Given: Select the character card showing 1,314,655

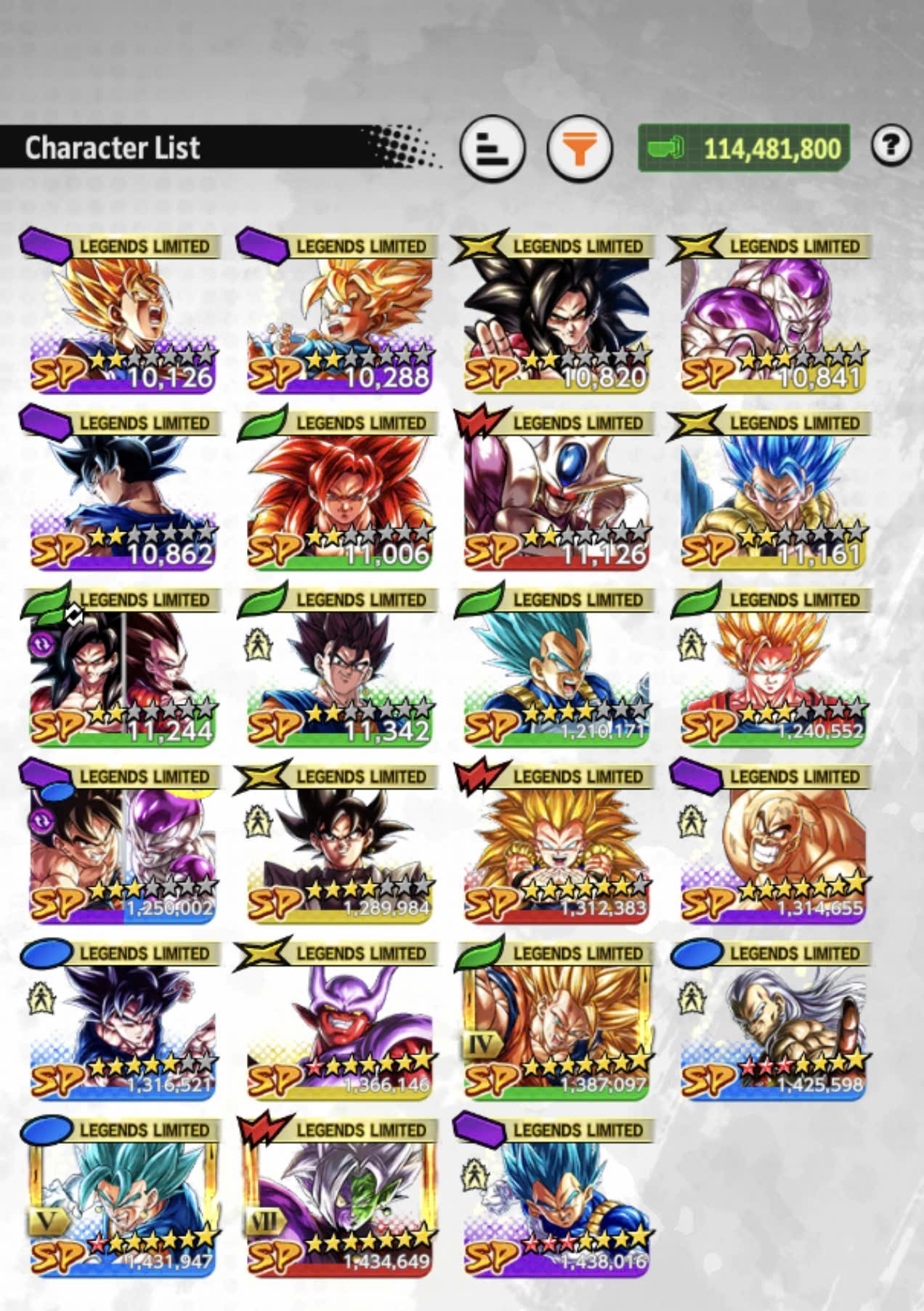Looking at the screenshot, I should [x=772, y=841].
